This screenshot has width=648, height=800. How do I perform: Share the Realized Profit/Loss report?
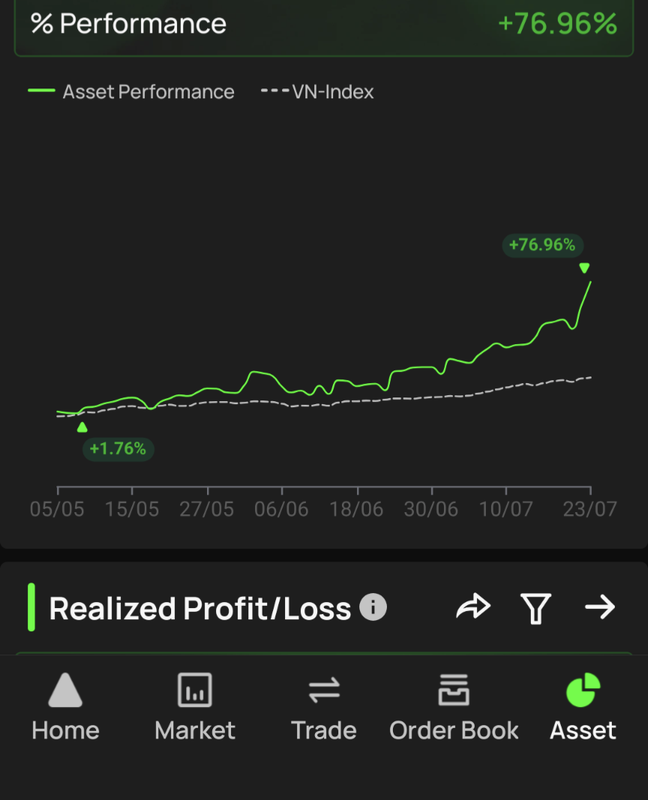click(x=472, y=607)
